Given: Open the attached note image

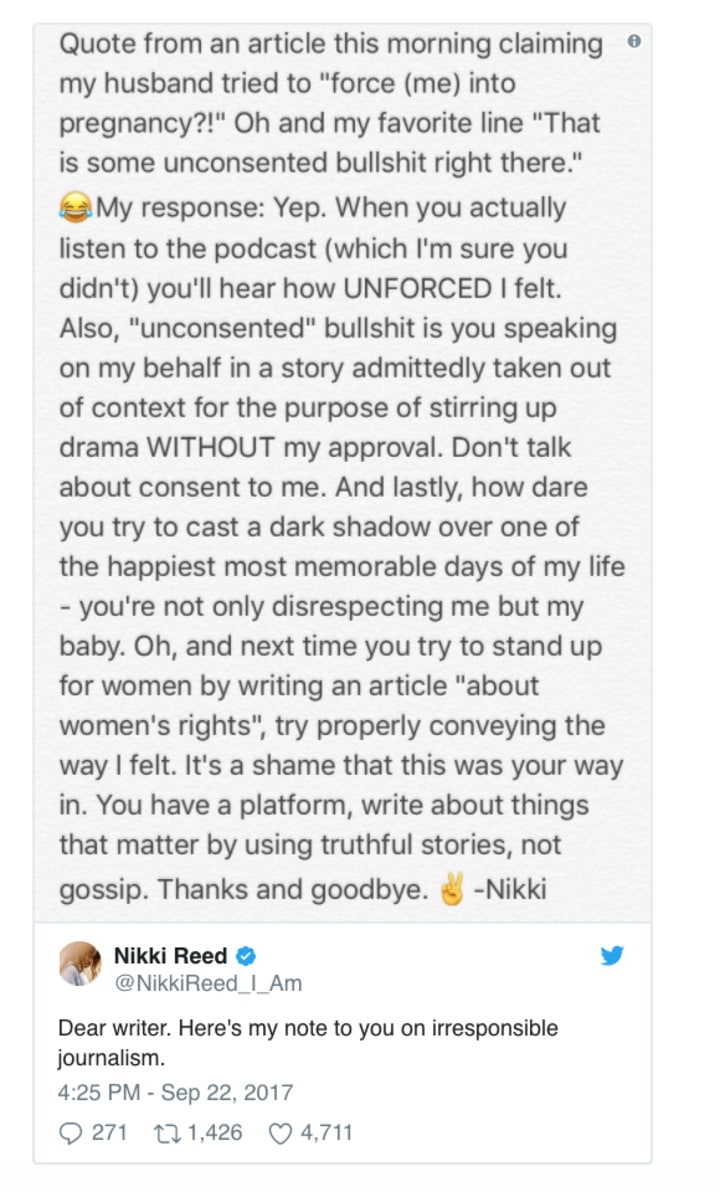Looking at the screenshot, I should click(x=342, y=473).
